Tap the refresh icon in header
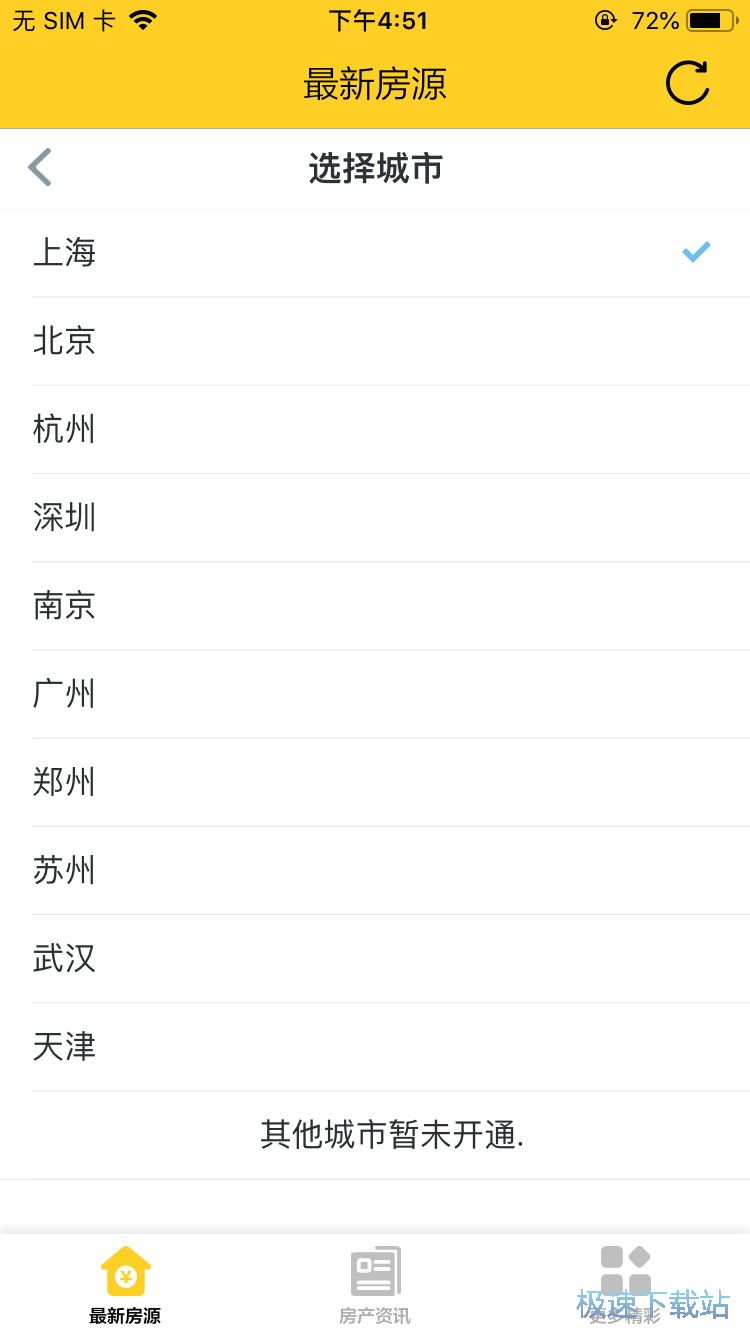 pyautogui.click(x=687, y=83)
